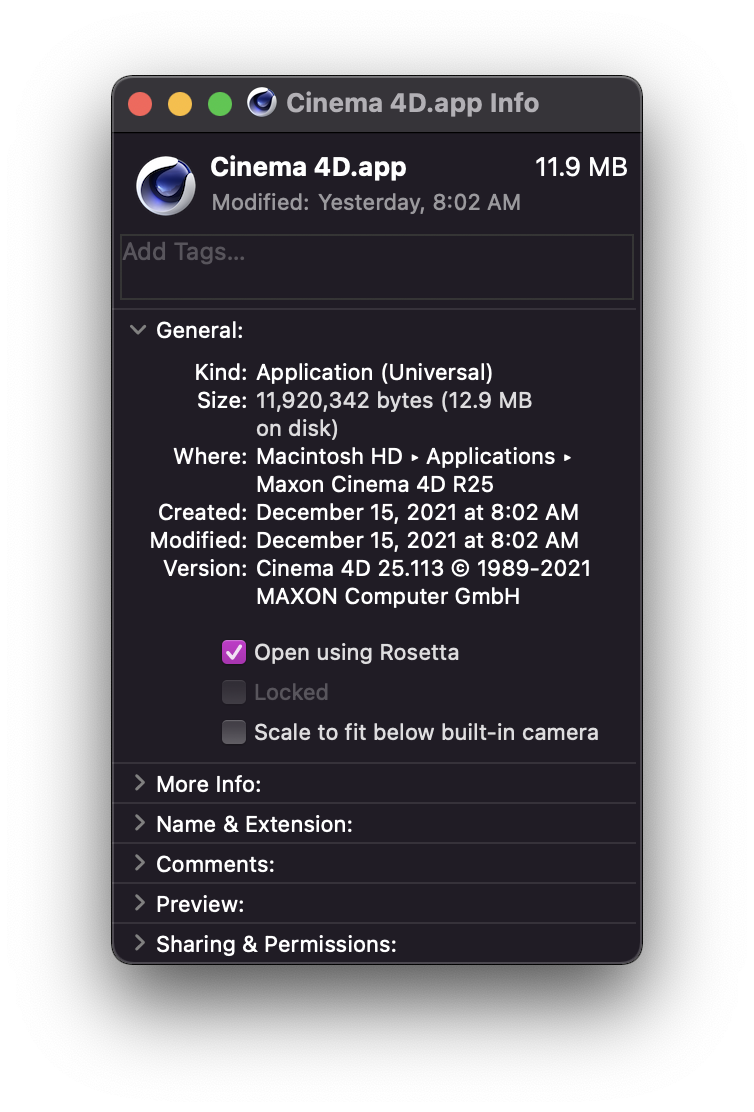The width and height of the screenshot is (754, 1112).
Task: Enable Scale to fit below built-in camera
Action: 234,733
